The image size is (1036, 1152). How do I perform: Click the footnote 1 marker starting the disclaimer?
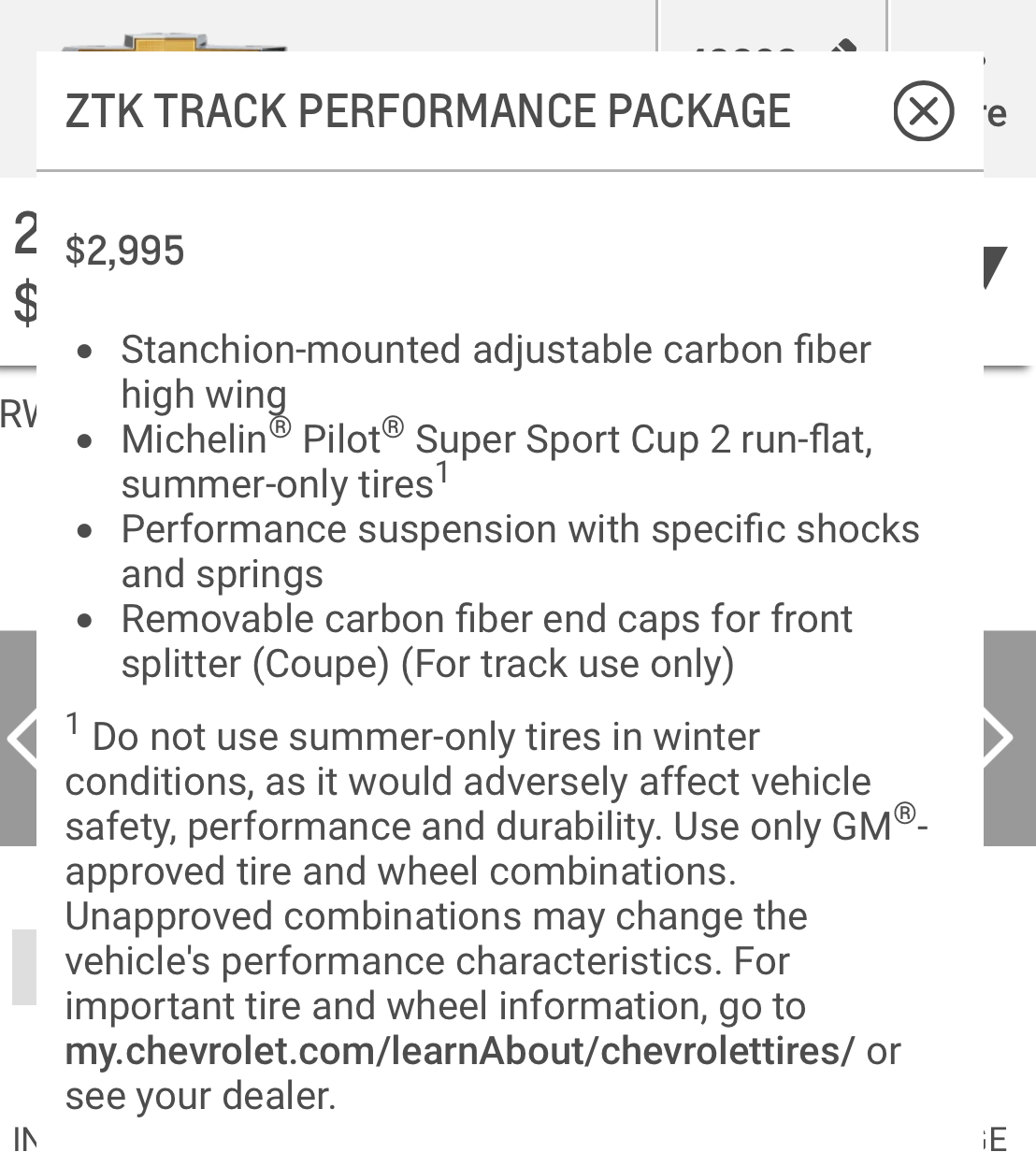(x=72, y=722)
